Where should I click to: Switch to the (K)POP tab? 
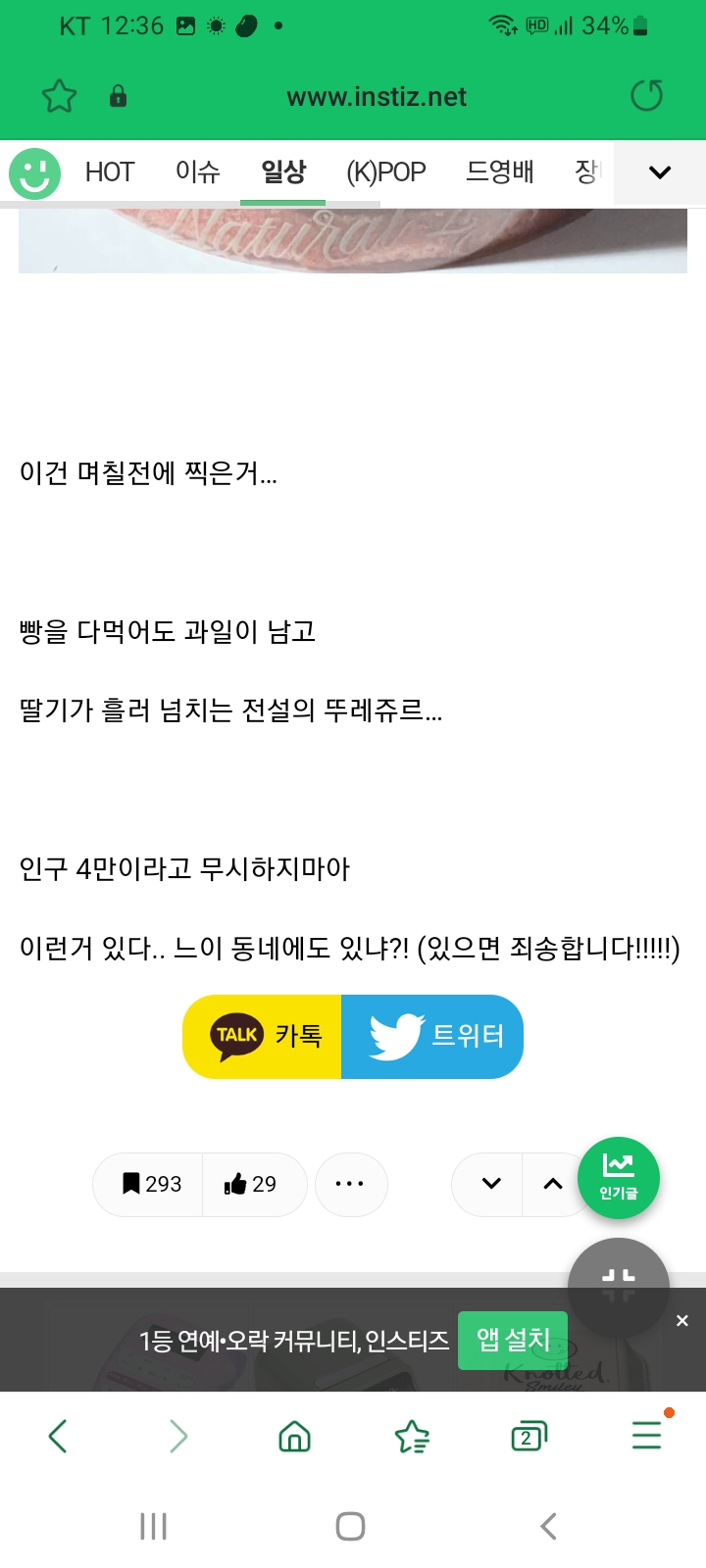pyautogui.click(x=385, y=172)
